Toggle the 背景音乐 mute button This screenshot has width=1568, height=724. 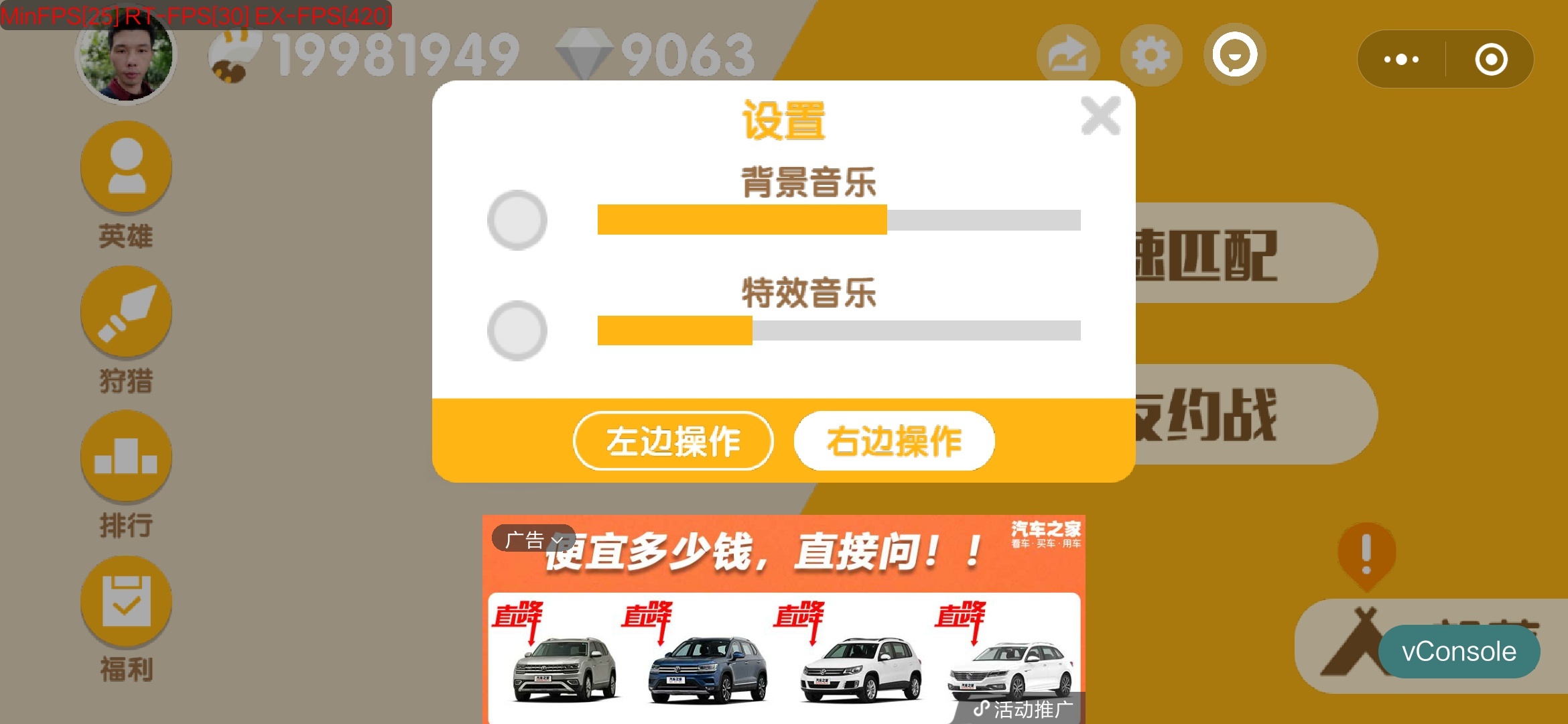tap(517, 220)
